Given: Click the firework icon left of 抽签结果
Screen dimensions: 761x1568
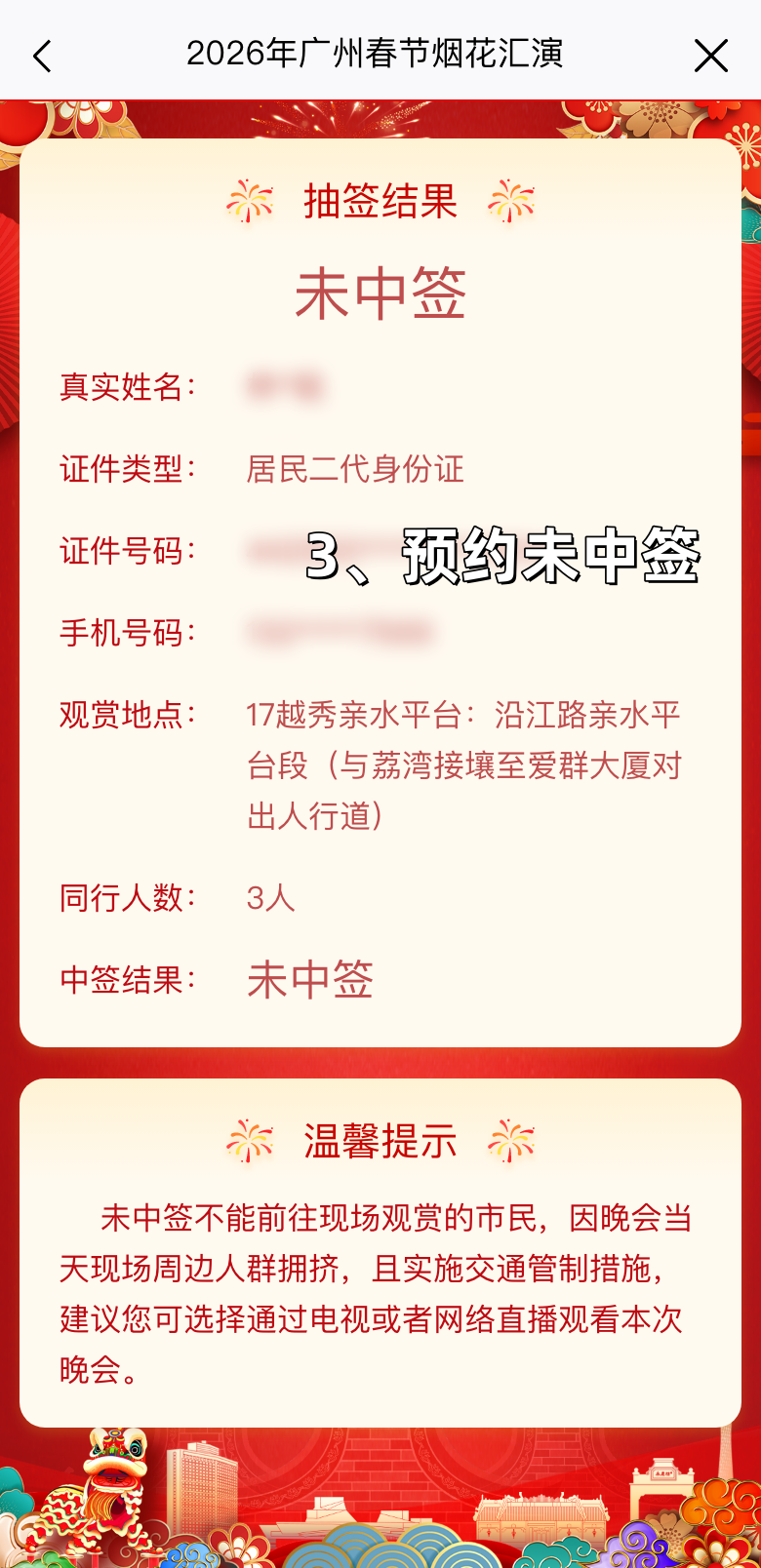Looking at the screenshot, I should tap(251, 202).
